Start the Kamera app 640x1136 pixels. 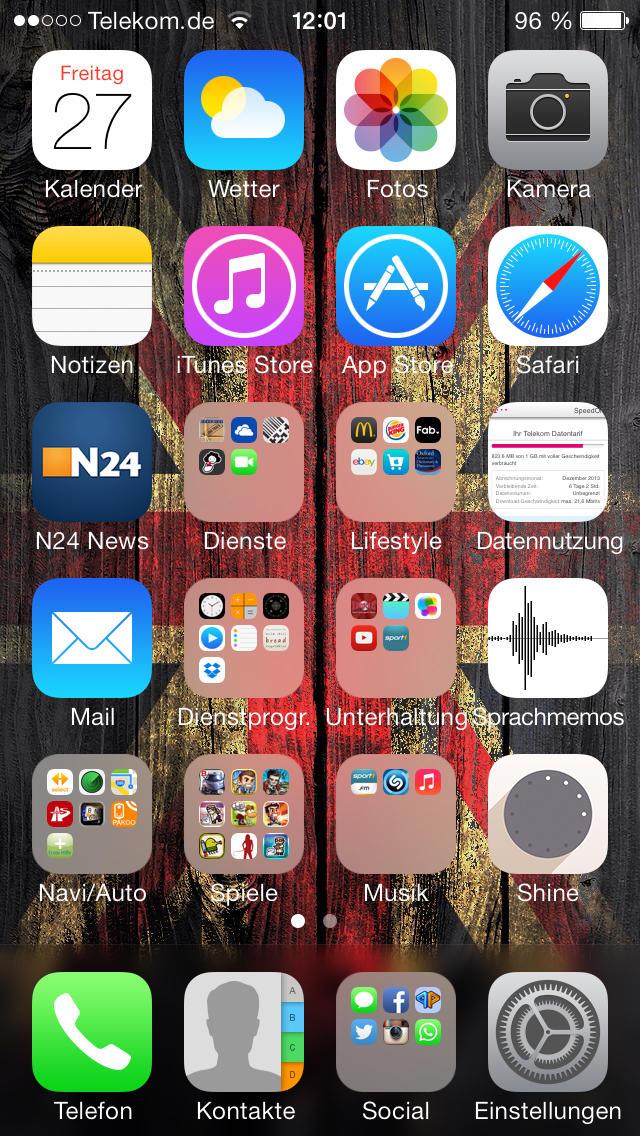tap(548, 110)
